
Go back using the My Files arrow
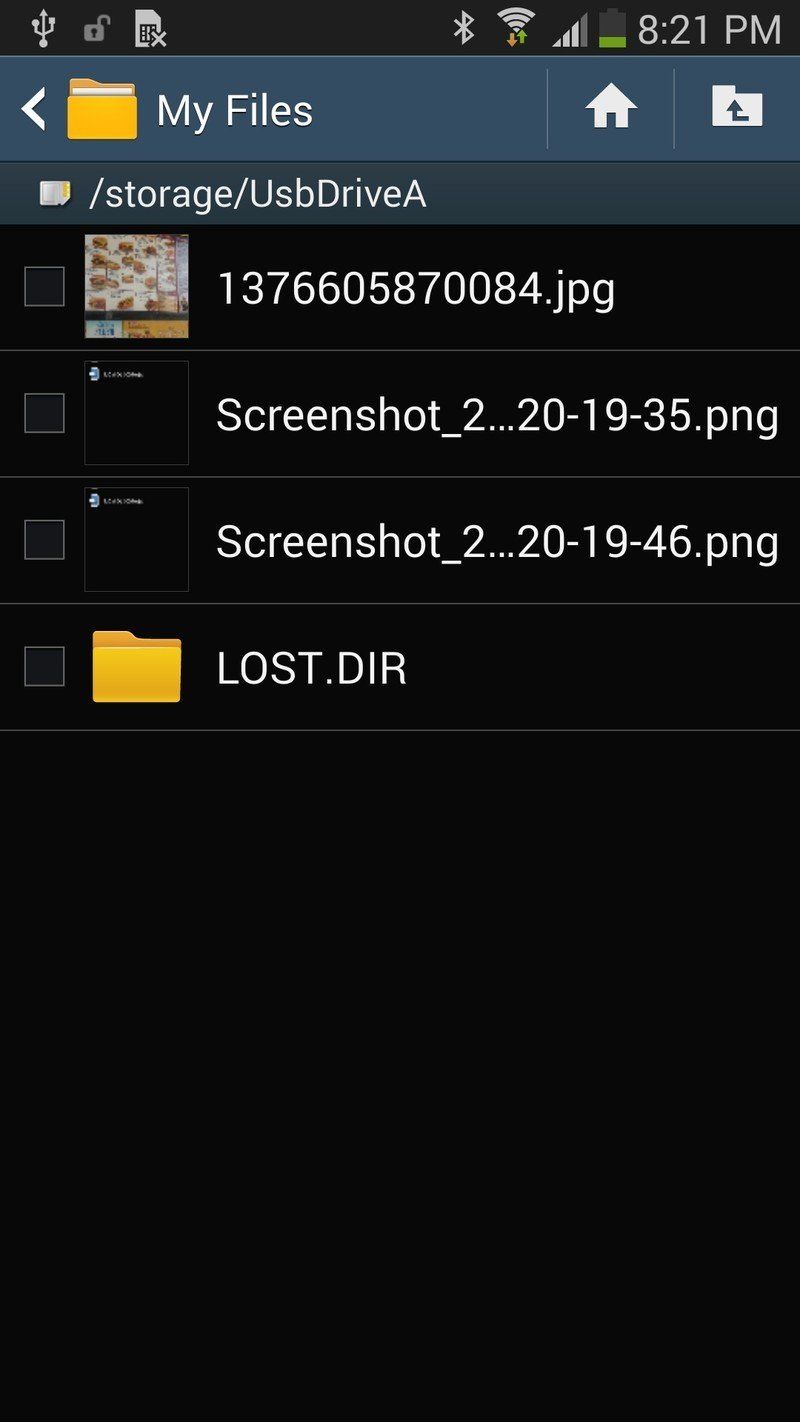34,109
